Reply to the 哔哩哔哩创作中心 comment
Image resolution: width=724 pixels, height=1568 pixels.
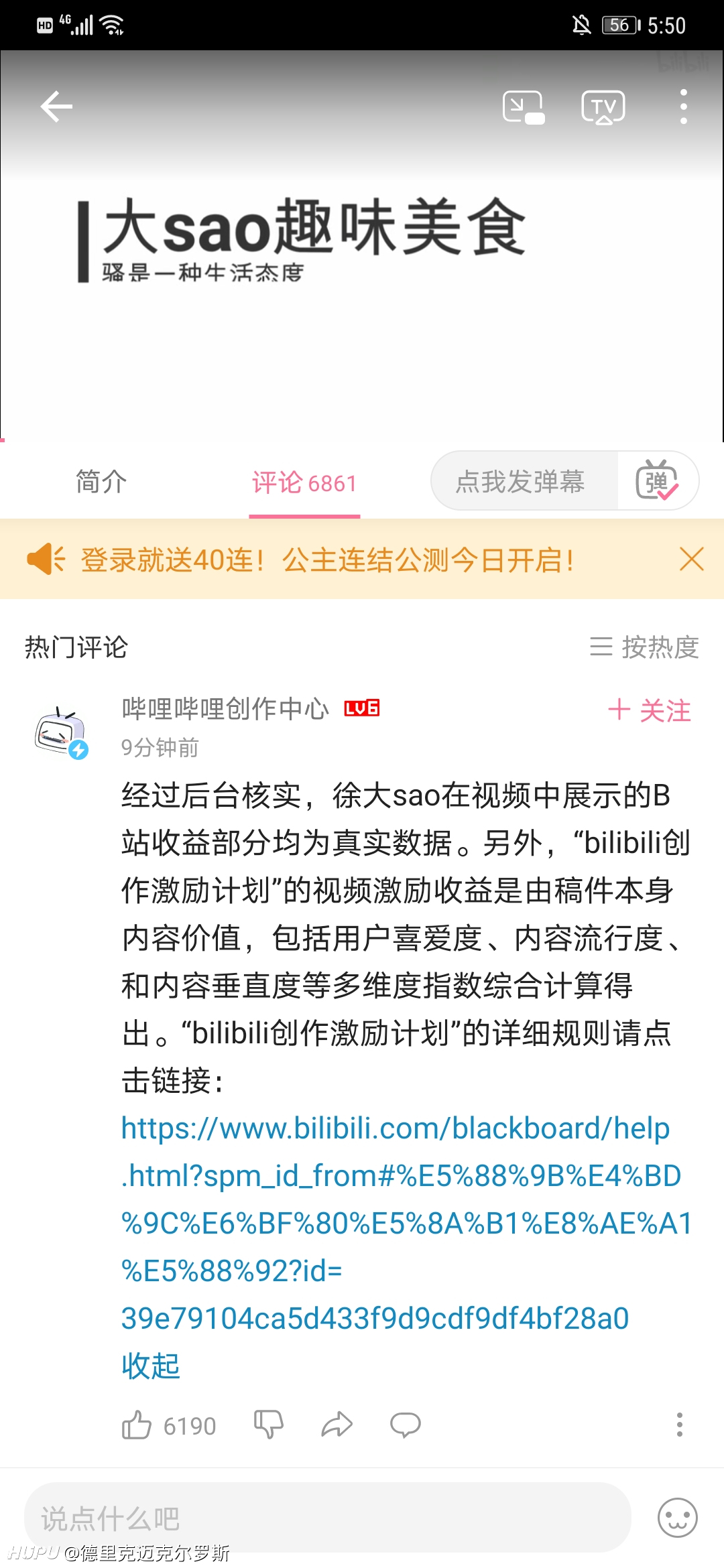(406, 1425)
